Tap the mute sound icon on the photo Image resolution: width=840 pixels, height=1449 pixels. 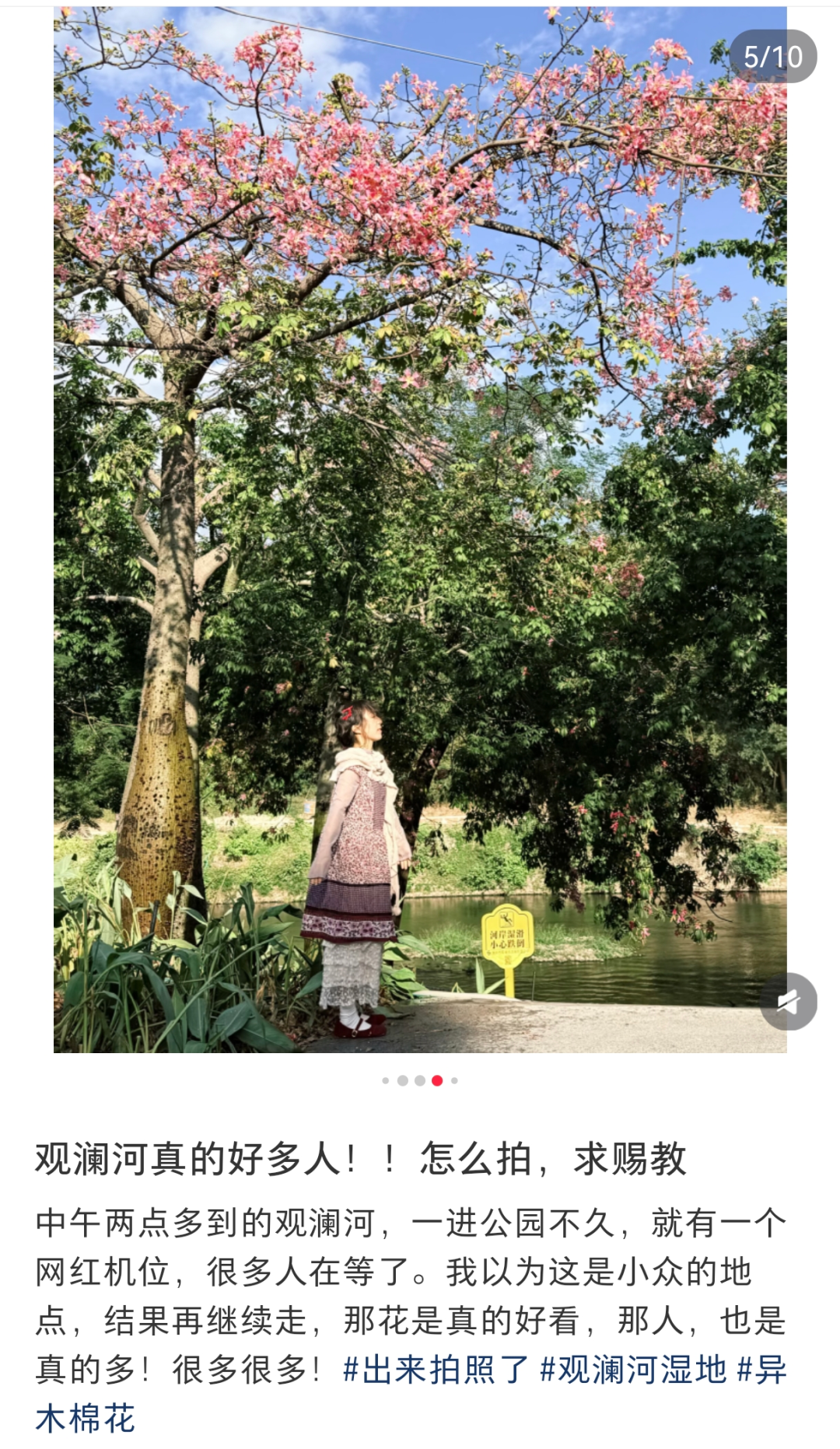pyautogui.click(x=788, y=1002)
